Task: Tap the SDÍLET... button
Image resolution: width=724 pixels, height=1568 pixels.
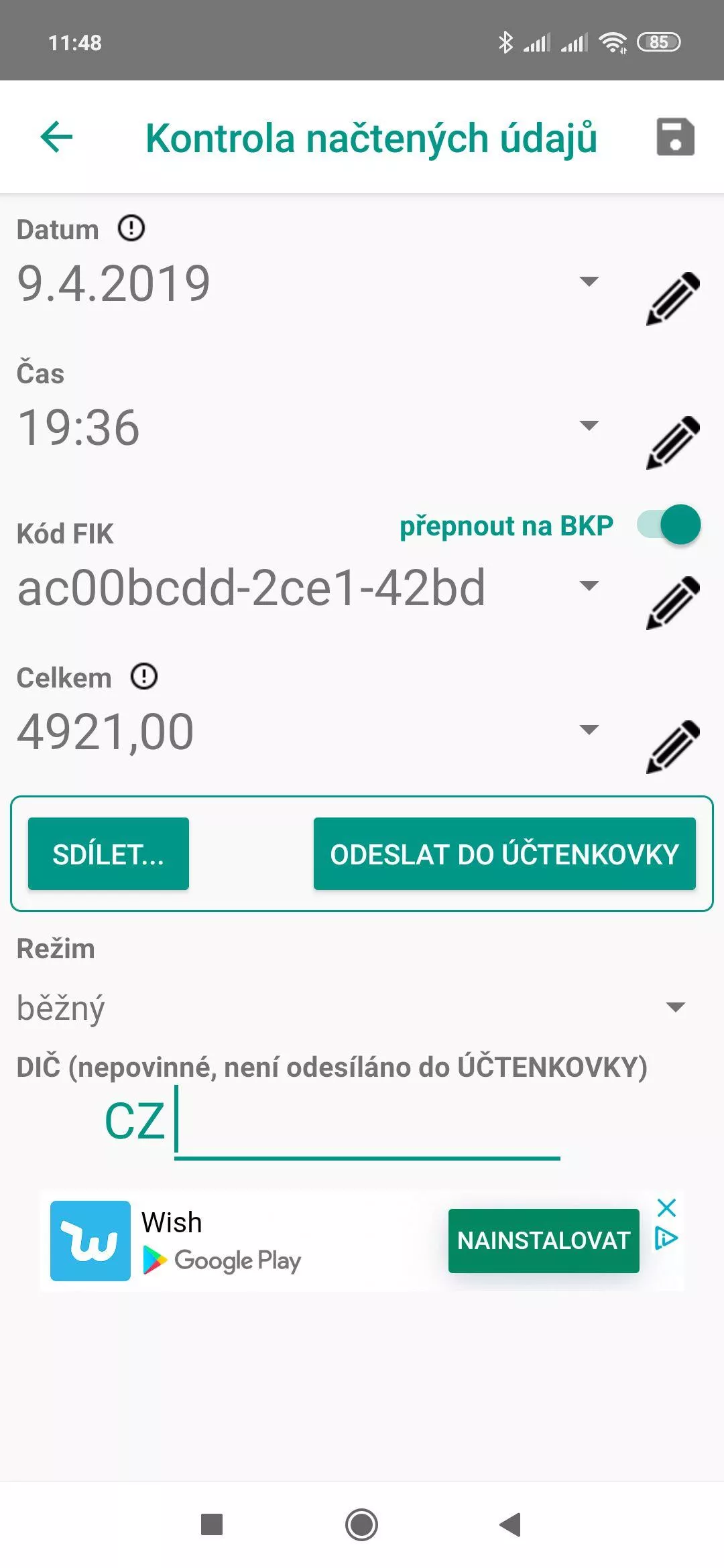Action: 109,854
